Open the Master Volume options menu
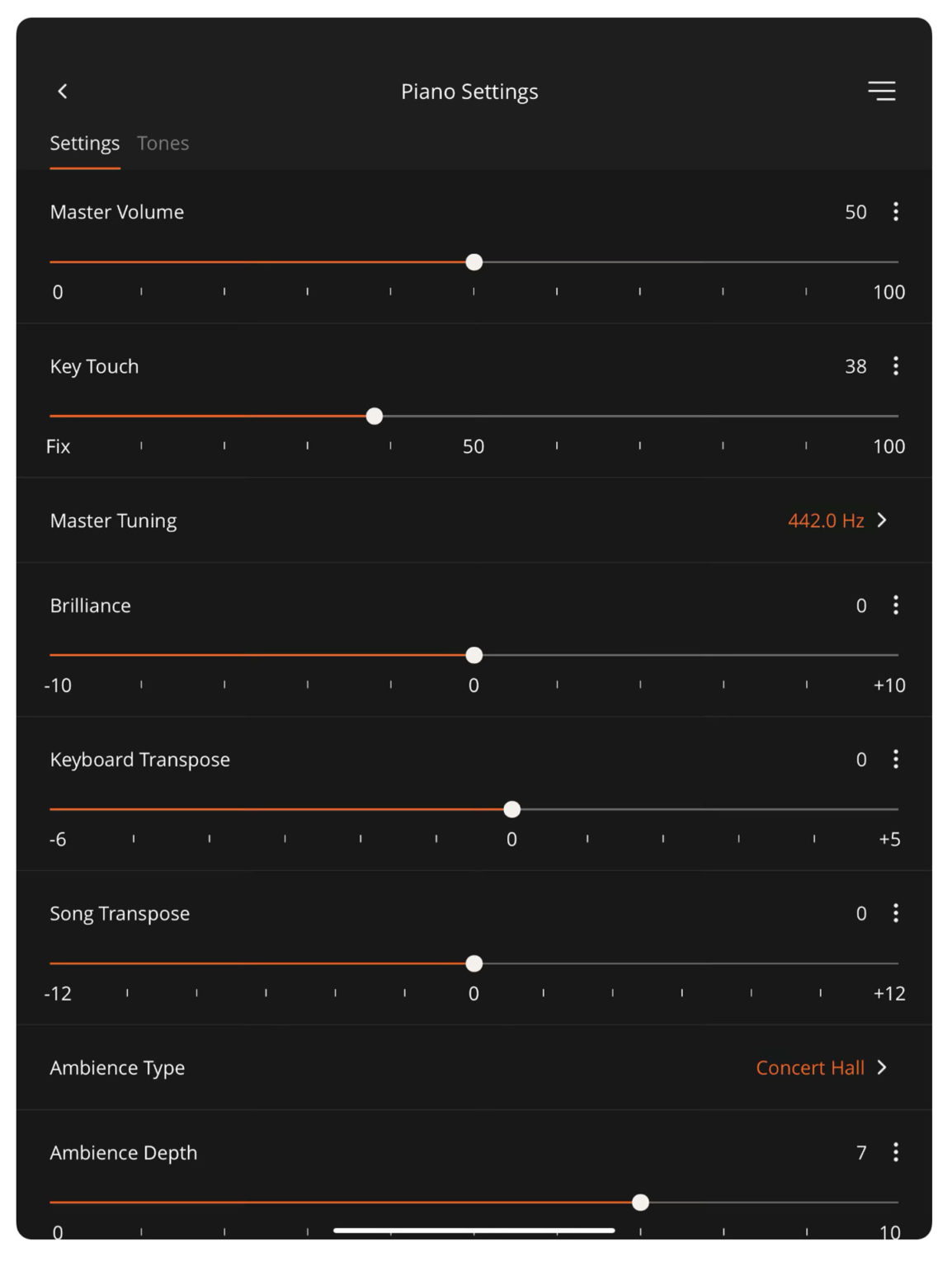952x1267 pixels. coord(896,212)
